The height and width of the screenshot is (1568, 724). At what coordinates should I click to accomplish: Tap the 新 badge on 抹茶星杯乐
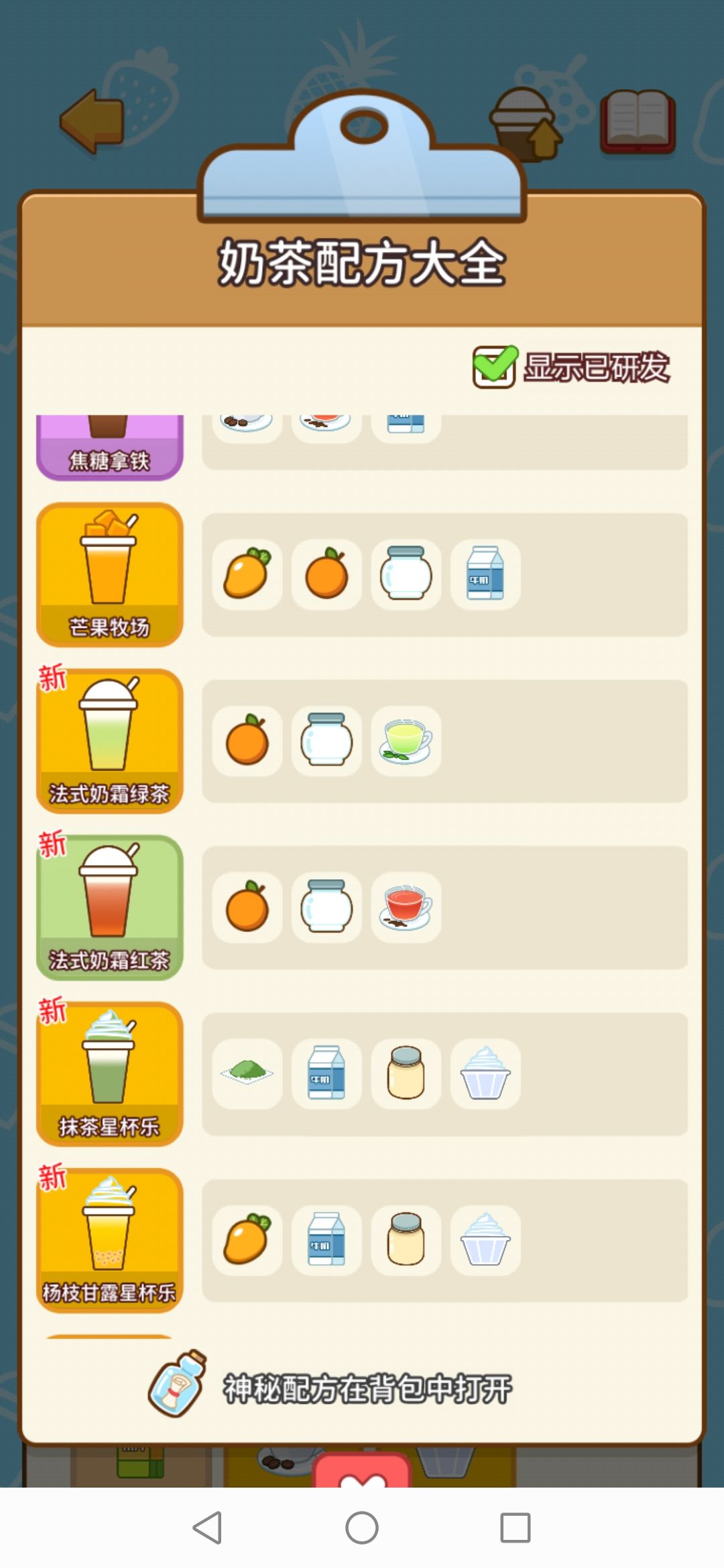click(54, 1010)
